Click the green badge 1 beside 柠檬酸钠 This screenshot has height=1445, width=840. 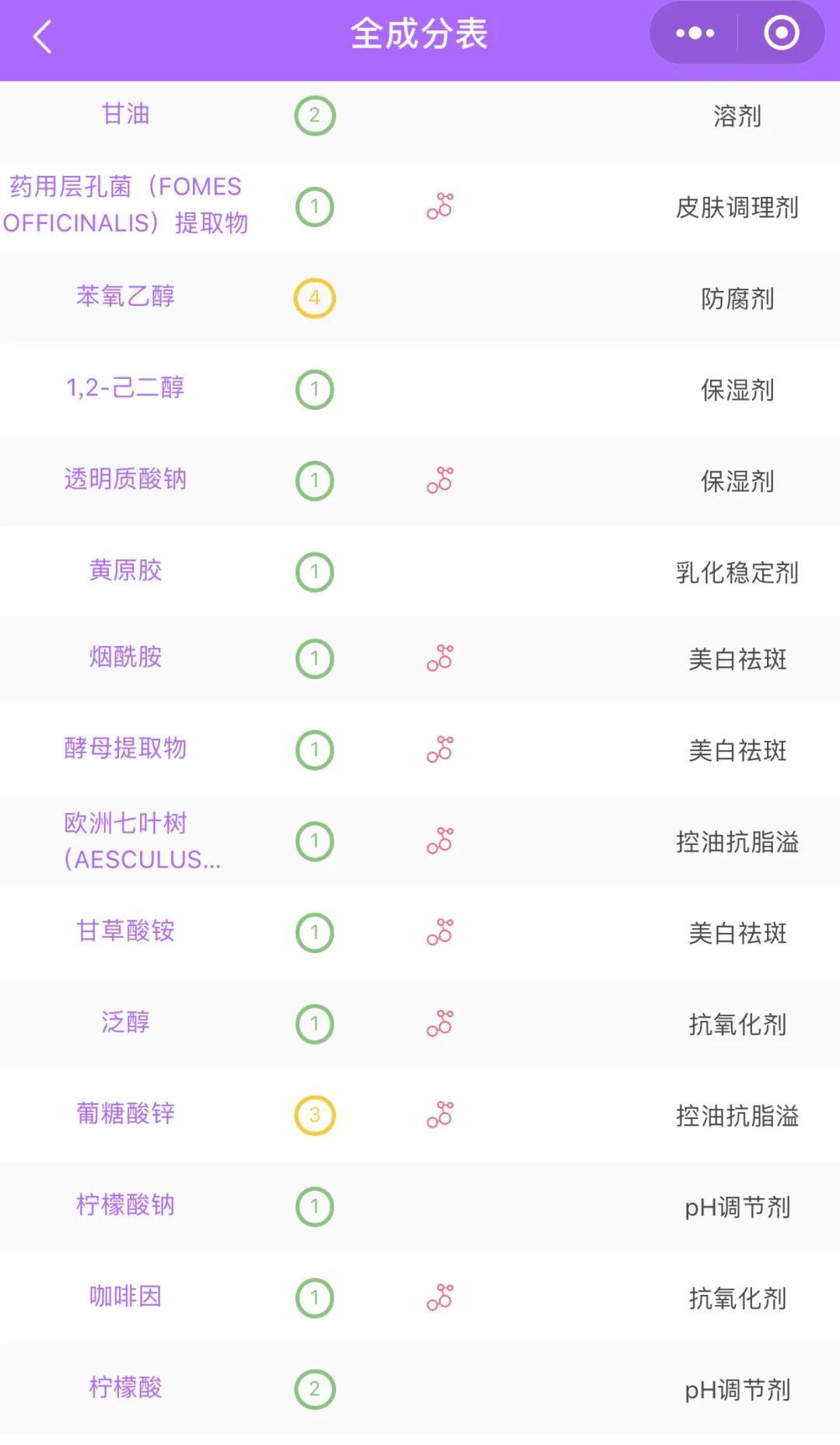click(313, 1206)
